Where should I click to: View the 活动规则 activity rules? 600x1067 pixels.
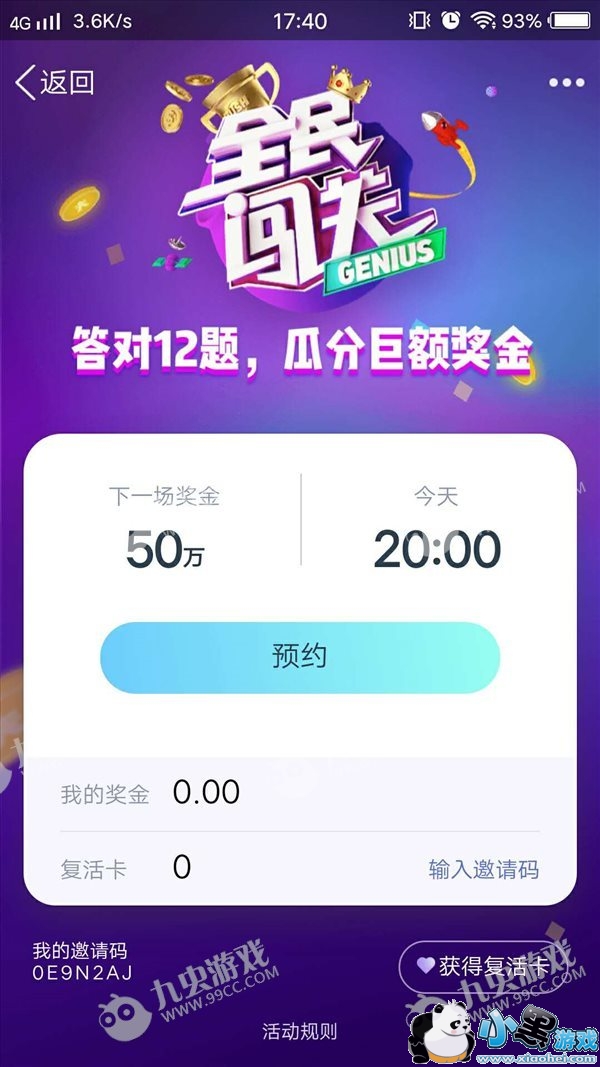300,1031
